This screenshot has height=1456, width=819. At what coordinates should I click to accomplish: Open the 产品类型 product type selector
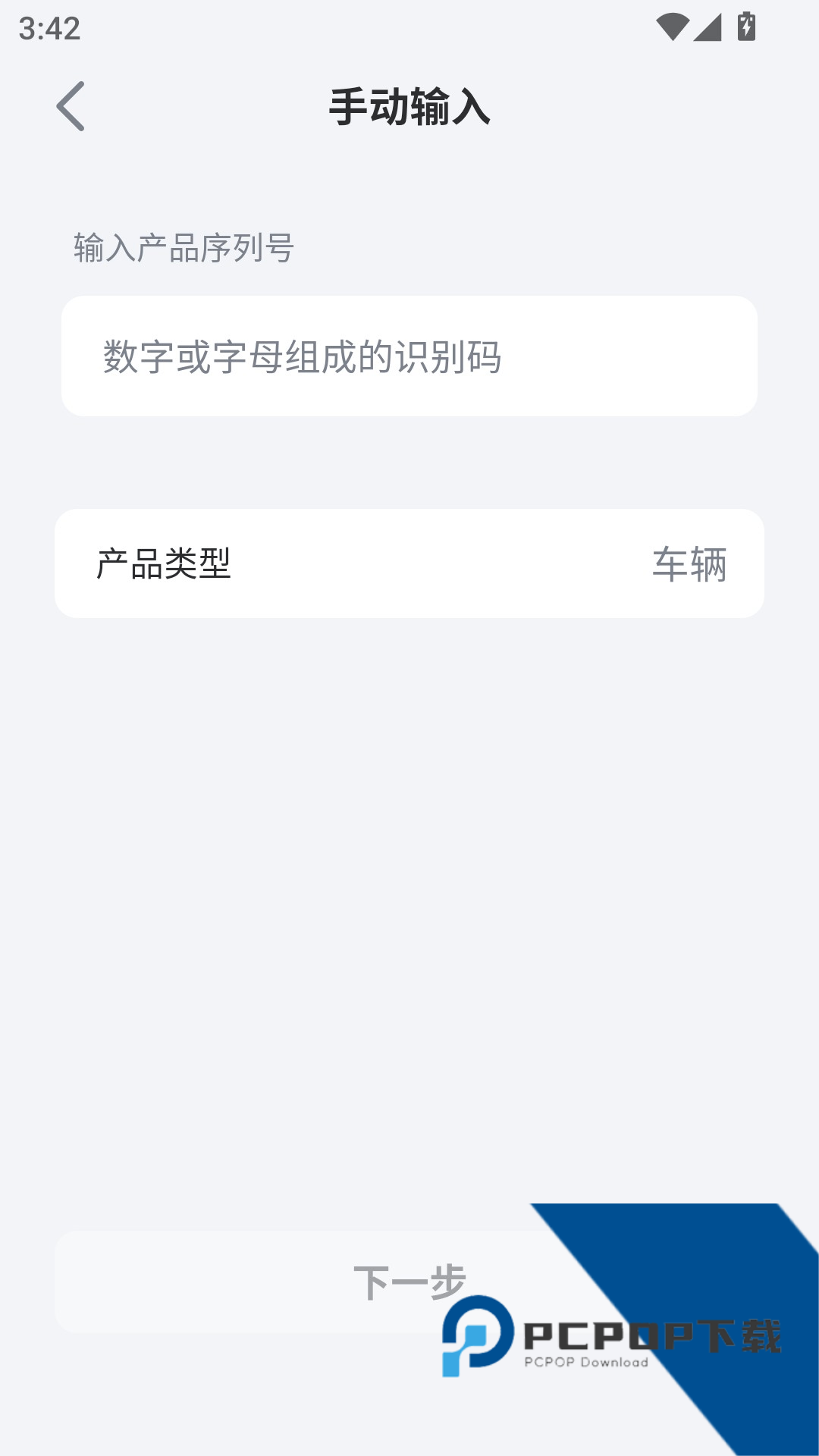(409, 563)
